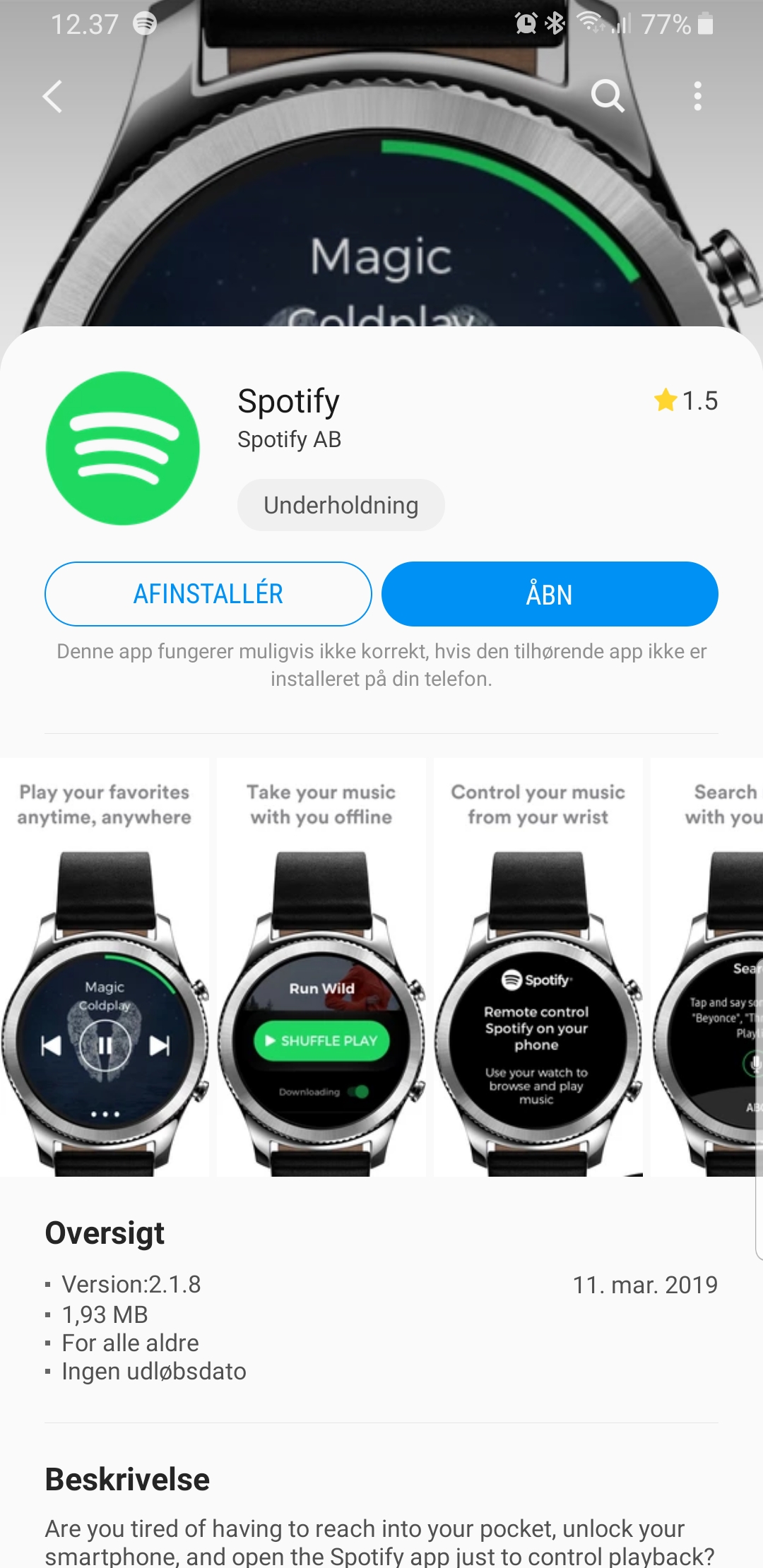Go back using the top-left arrow
Screen dimensions: 763x1568
(53, 97)
